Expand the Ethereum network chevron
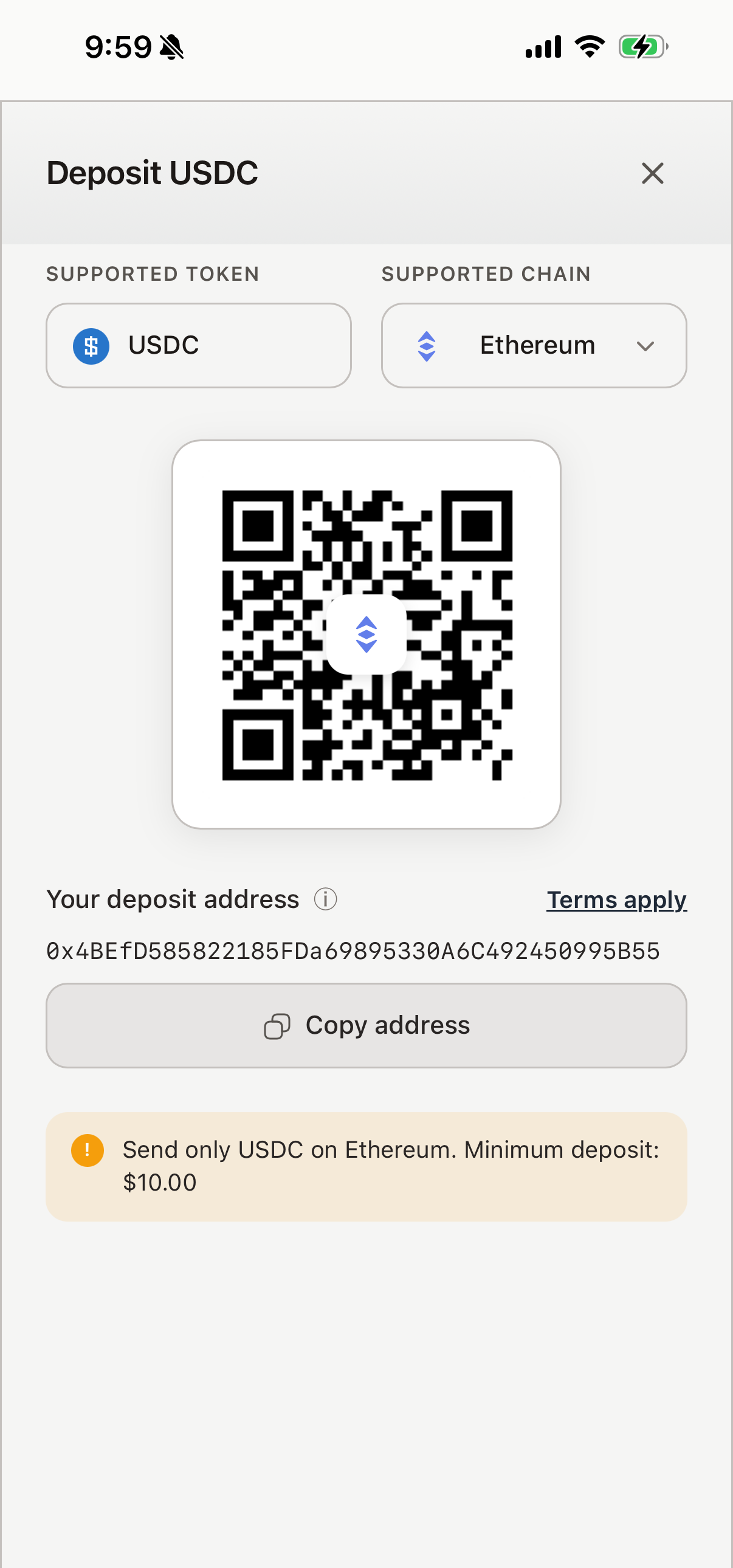733x1568 pixels. [x=645, y=346]
